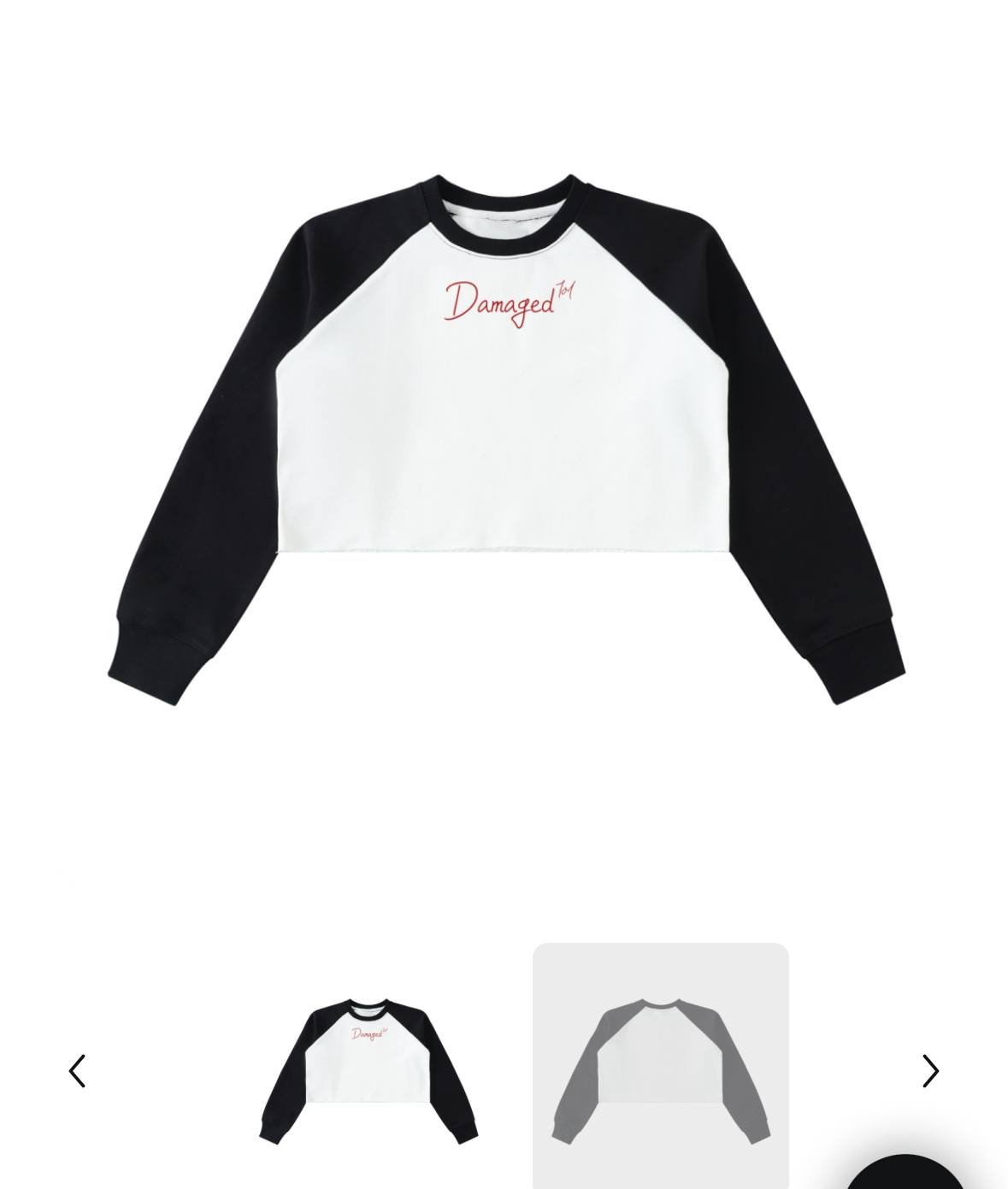1008x1189 pixels.
Task: Tap the black floating button at bottom corner
Action: pos(906,1175)
